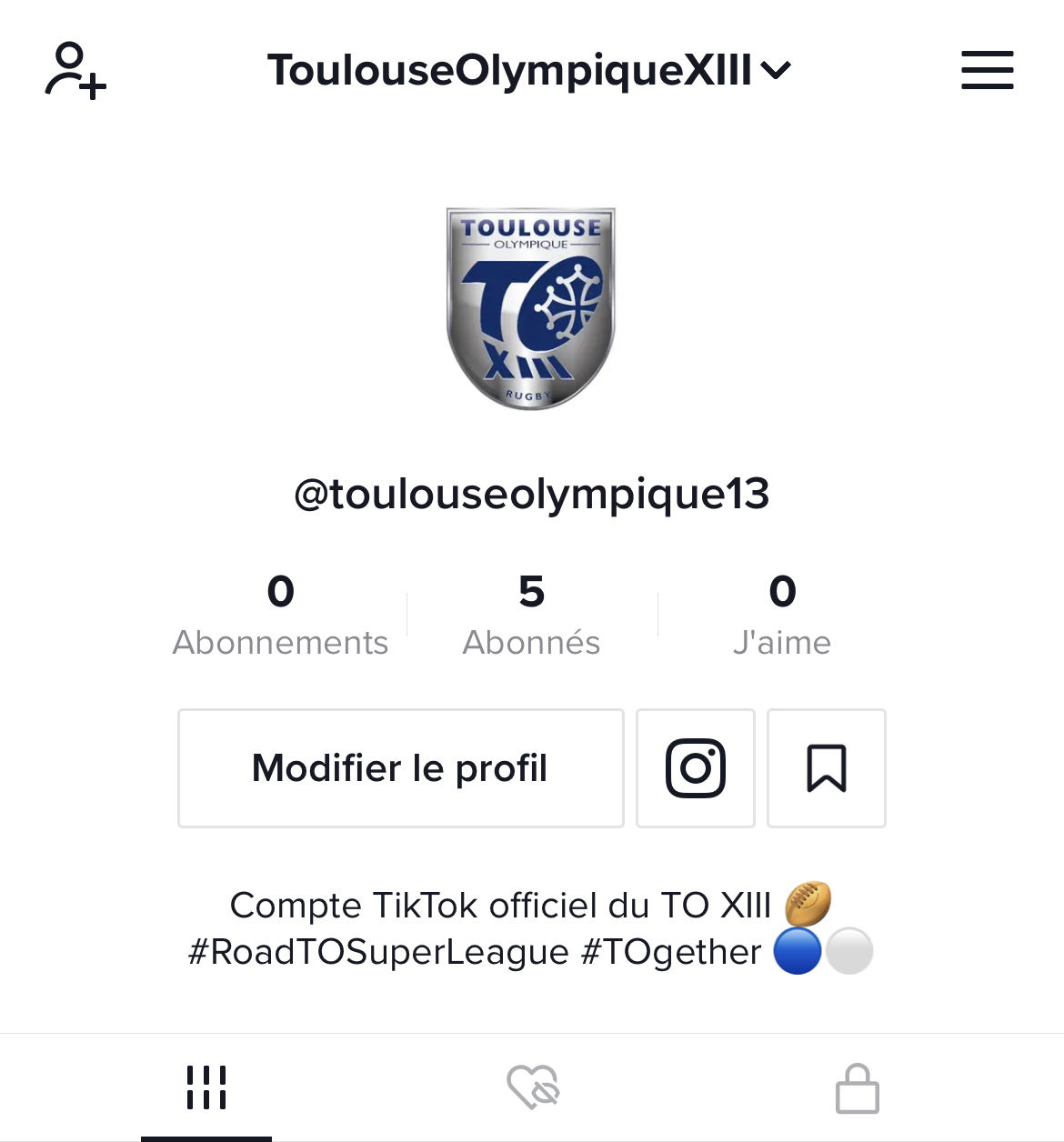
Task: Open the add friends icon
Action: pos(75,70)
